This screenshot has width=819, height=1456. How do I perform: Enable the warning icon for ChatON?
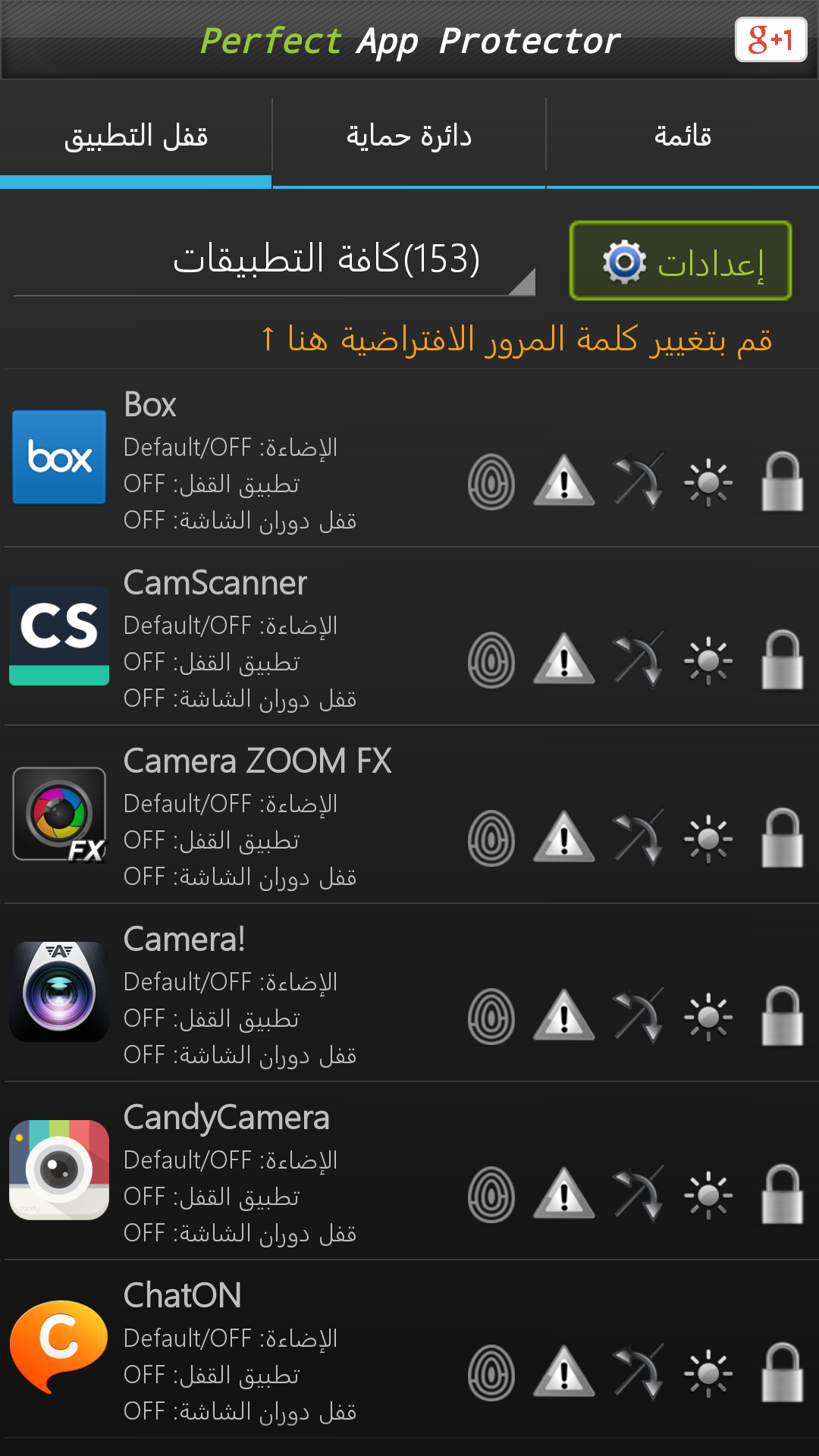point(564,1373)
